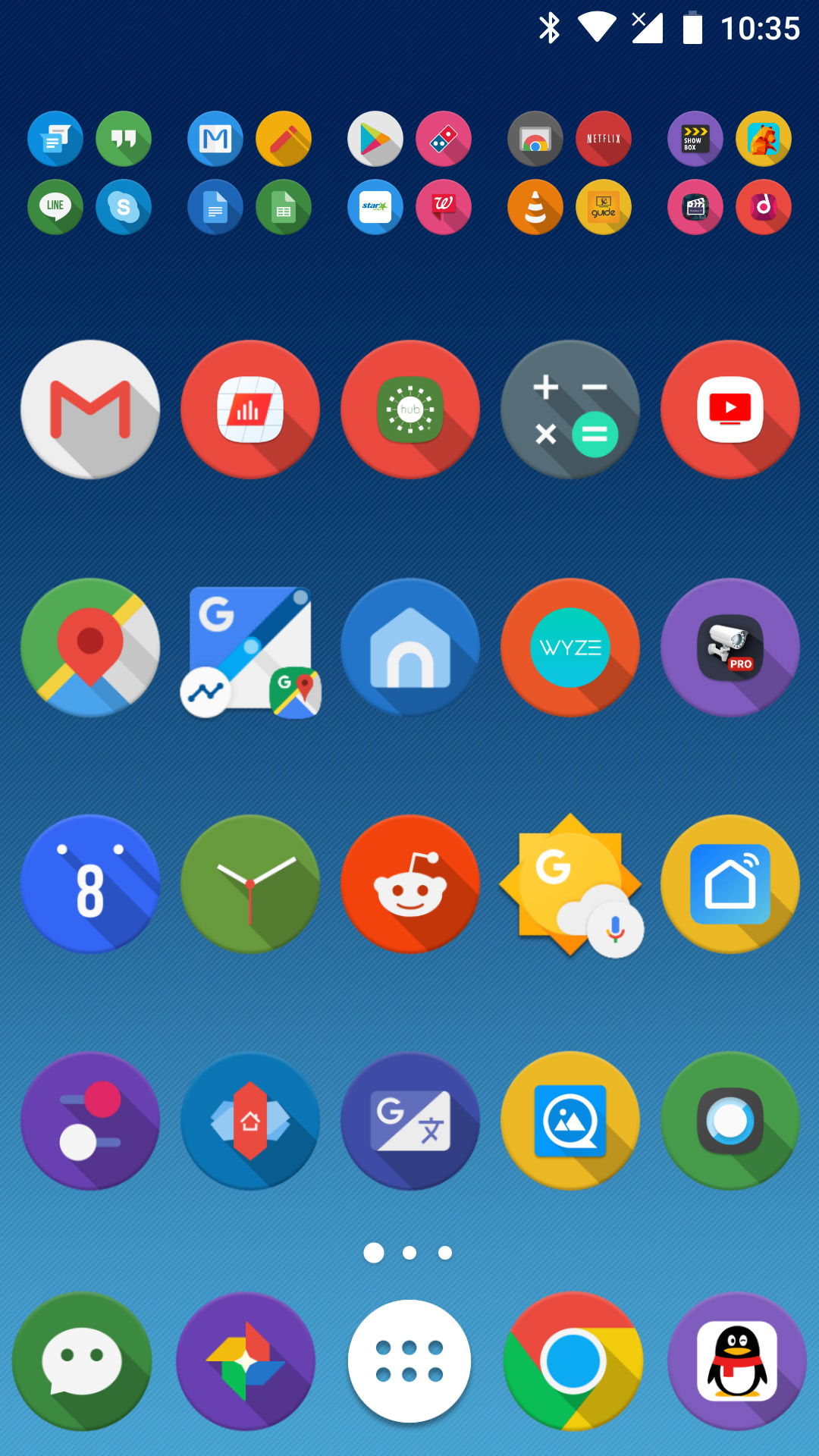The width and height of the screenshot is (819, 1456).
Task: Launch the calculator app
Action: click(x=570, y=409)
